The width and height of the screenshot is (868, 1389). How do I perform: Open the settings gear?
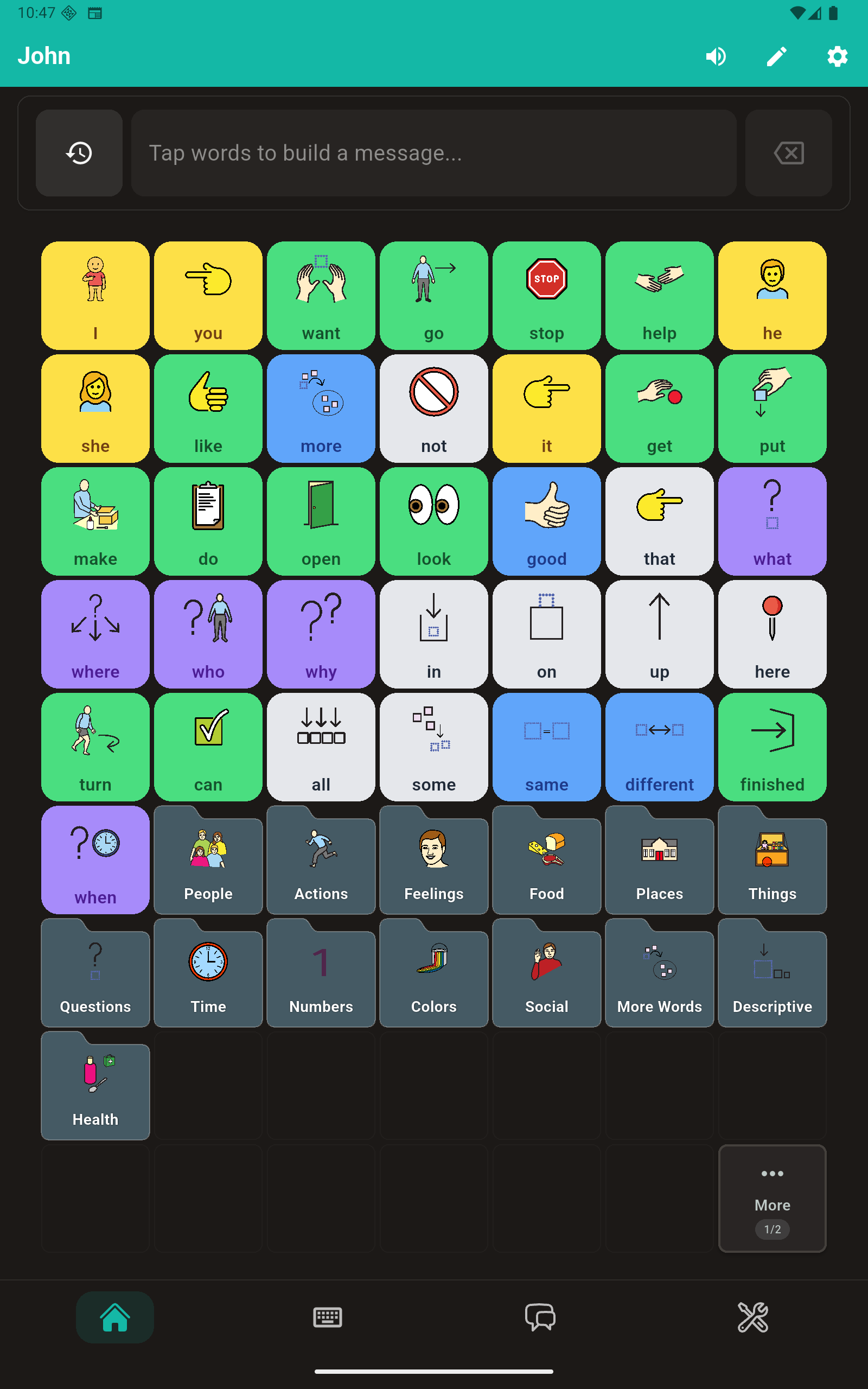tap(837, 56)
